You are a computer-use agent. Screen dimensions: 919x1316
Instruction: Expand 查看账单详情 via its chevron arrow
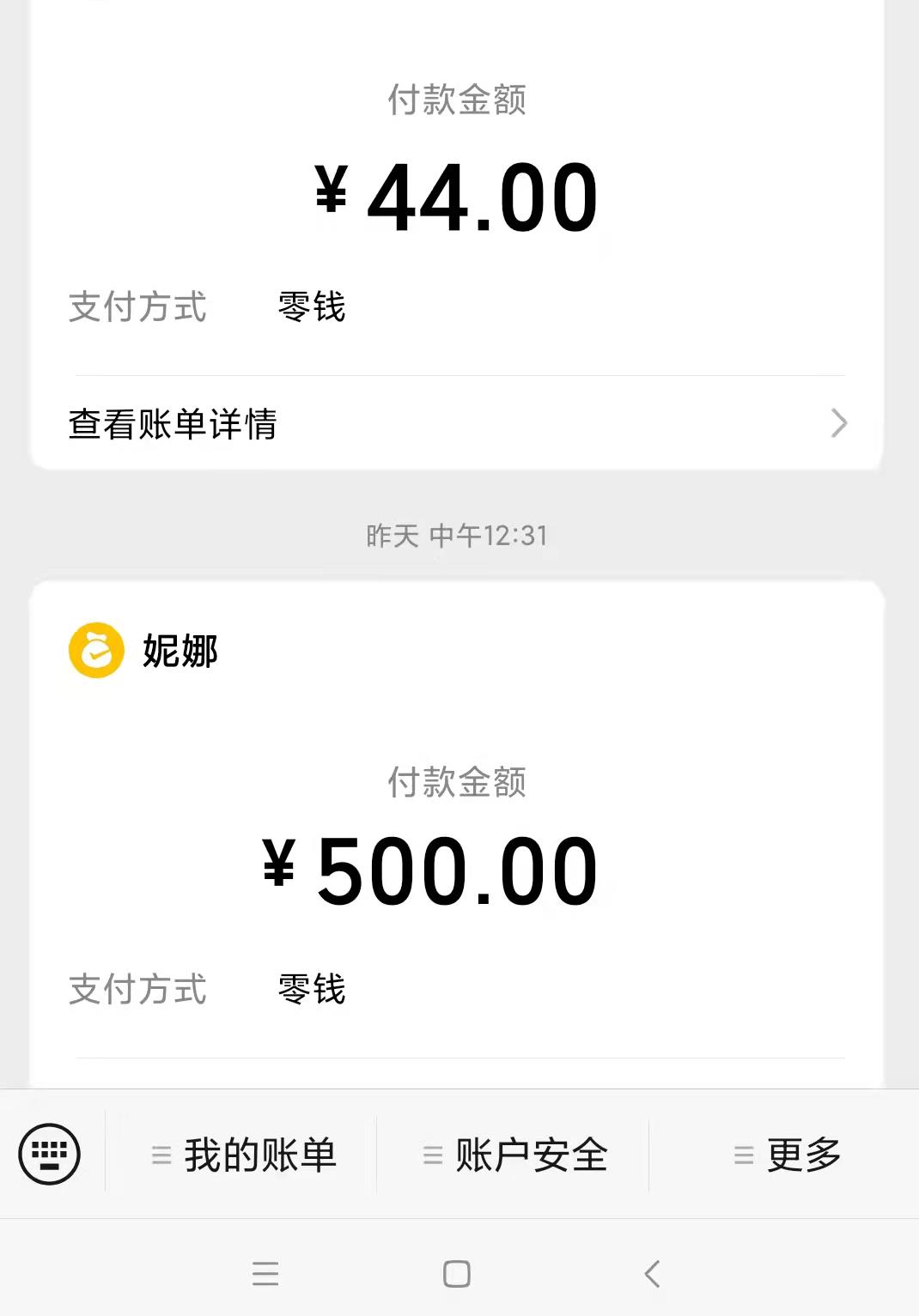[x=839, y=423]
